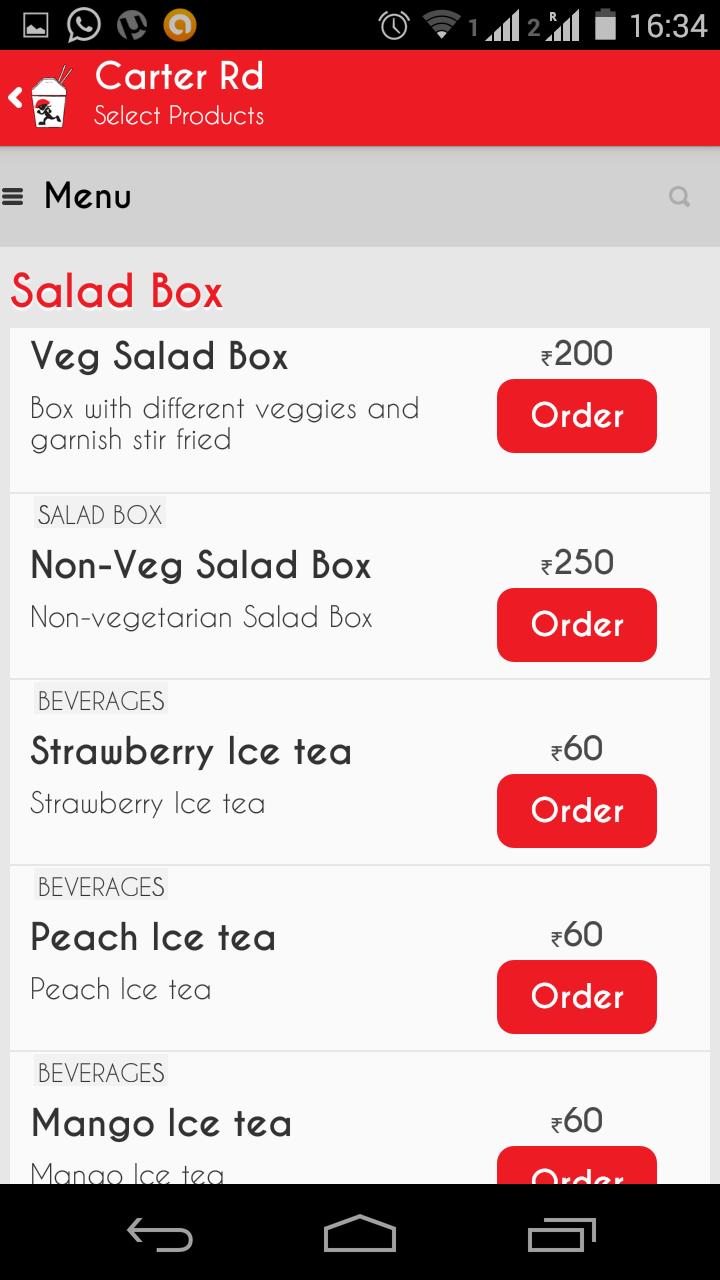The width and height of the screenshot is (720, 1280).
Task: Open the search magnifier icon
Action: click(680, 197)
